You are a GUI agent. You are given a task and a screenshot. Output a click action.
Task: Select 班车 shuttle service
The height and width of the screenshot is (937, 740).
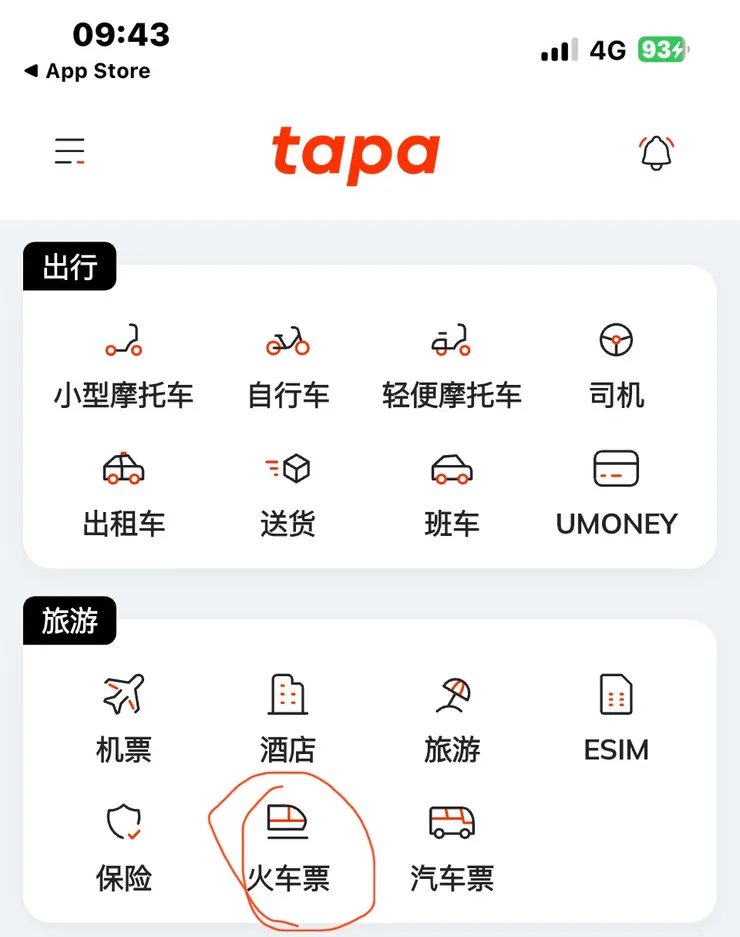click(452, 493)
